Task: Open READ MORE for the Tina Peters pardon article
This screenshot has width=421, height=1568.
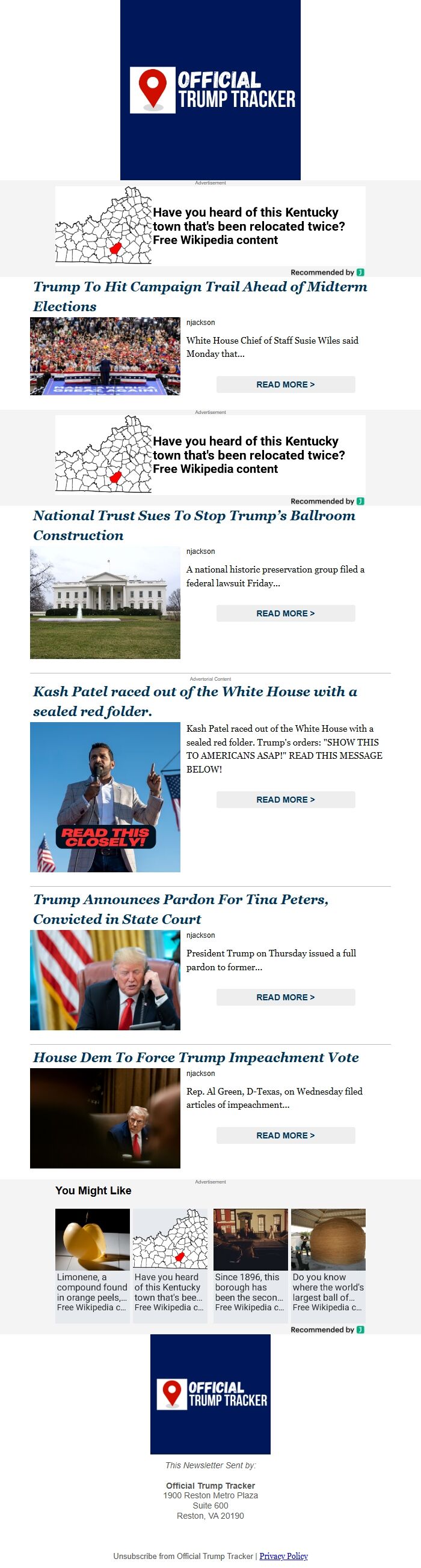Action: click(x=285, y=997)
